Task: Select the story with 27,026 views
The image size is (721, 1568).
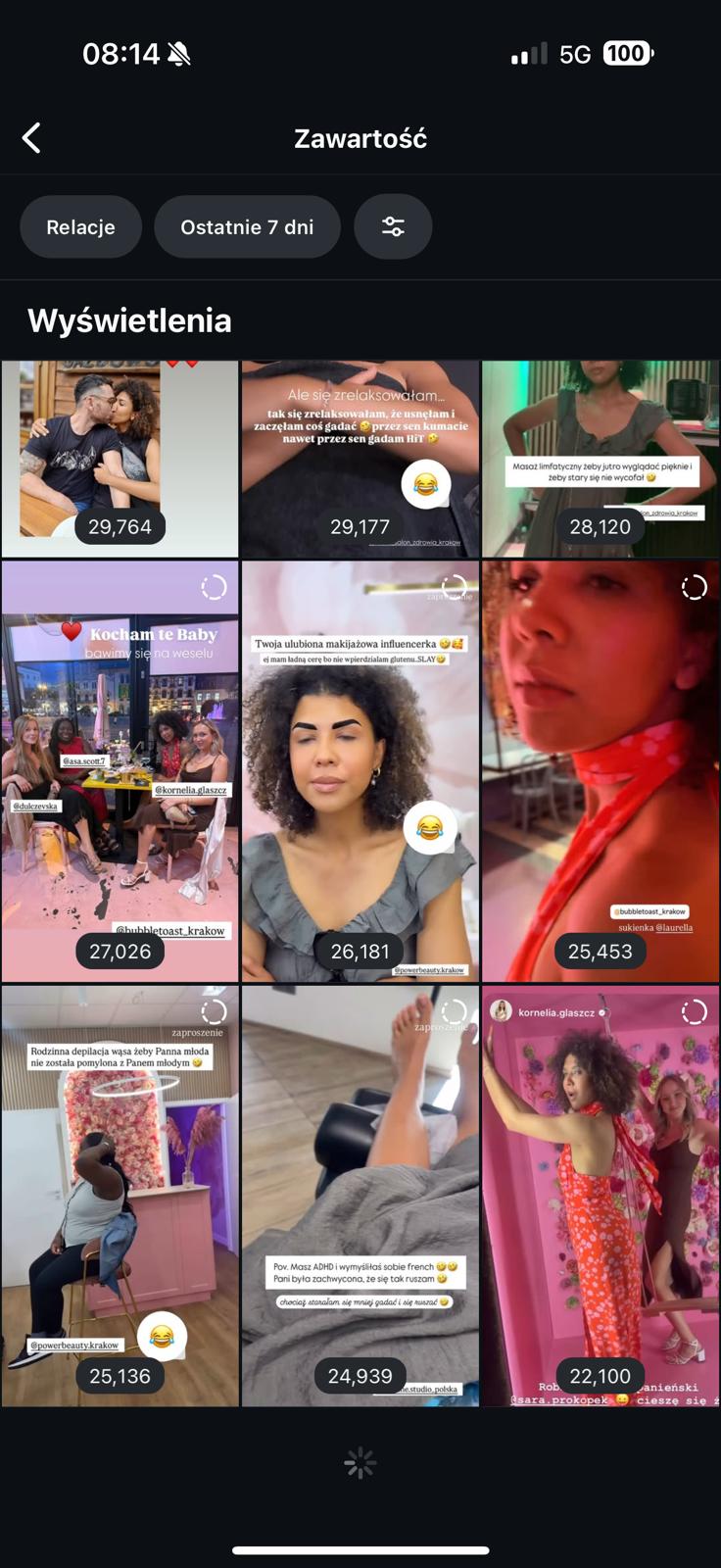Action: [x=120, y=770]
